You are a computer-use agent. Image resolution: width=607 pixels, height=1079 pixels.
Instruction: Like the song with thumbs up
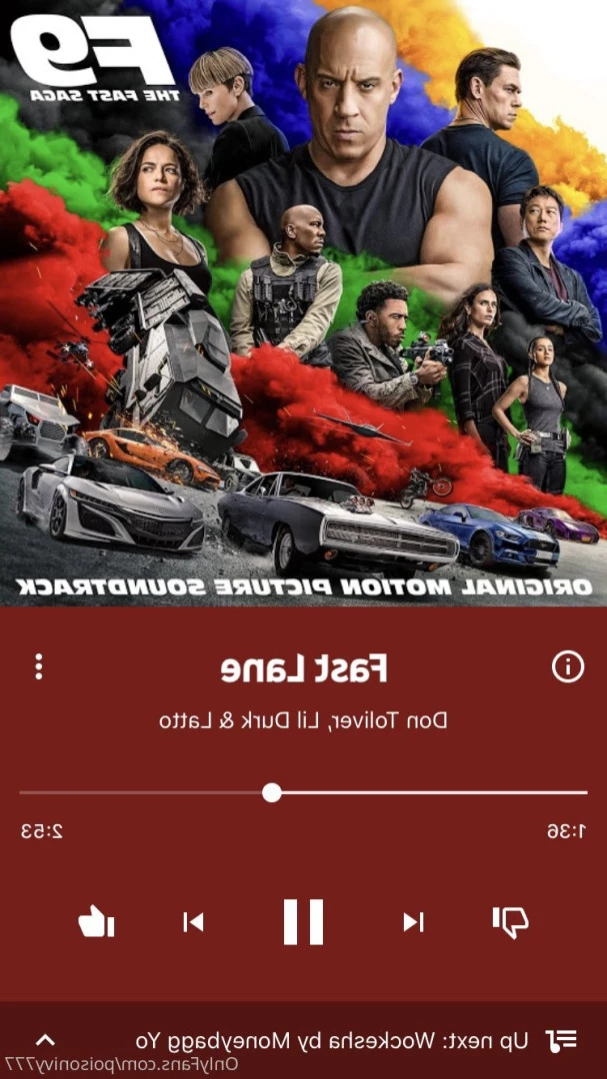pyautogui.click(x=96, y=921)
